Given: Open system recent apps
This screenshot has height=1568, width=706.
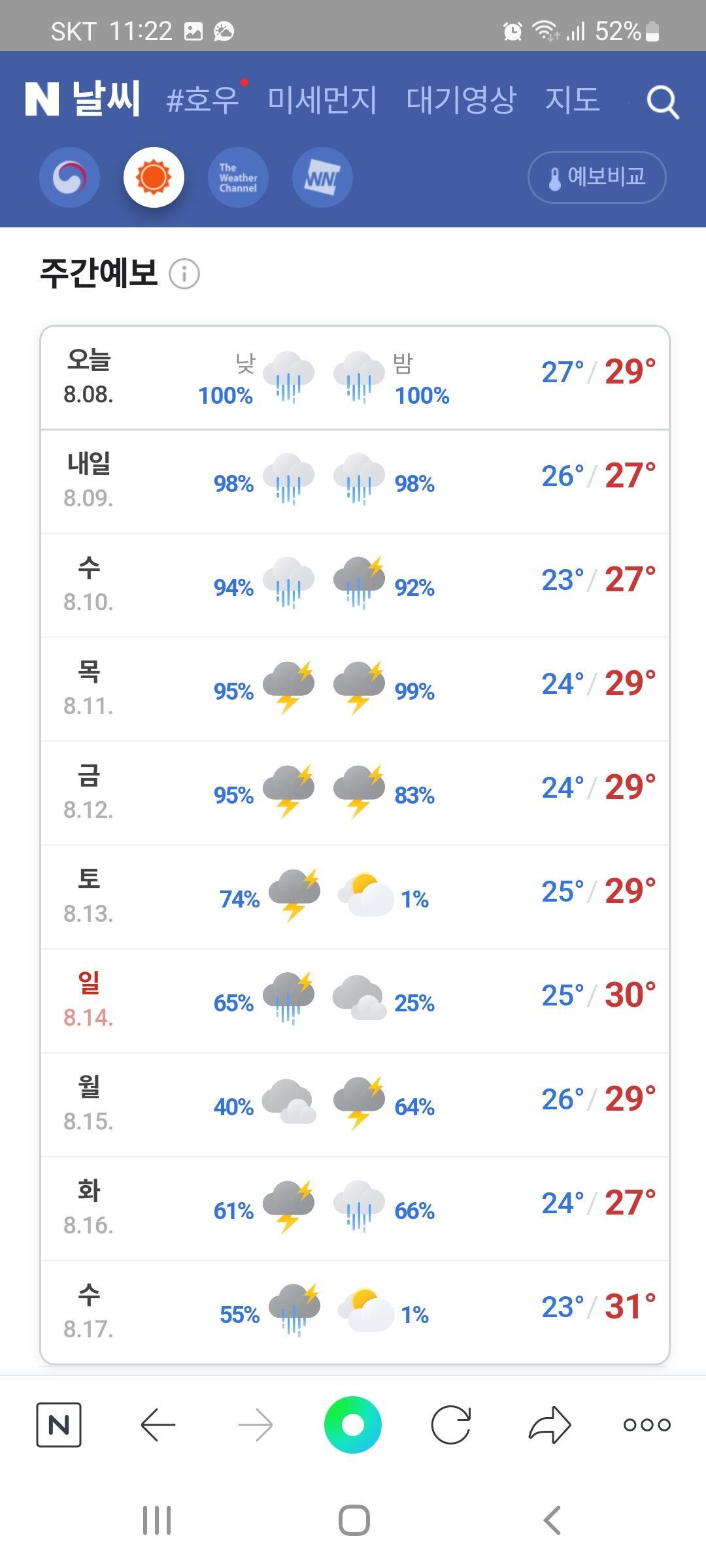Looking at the screenshot, I should click(157, 1520).
